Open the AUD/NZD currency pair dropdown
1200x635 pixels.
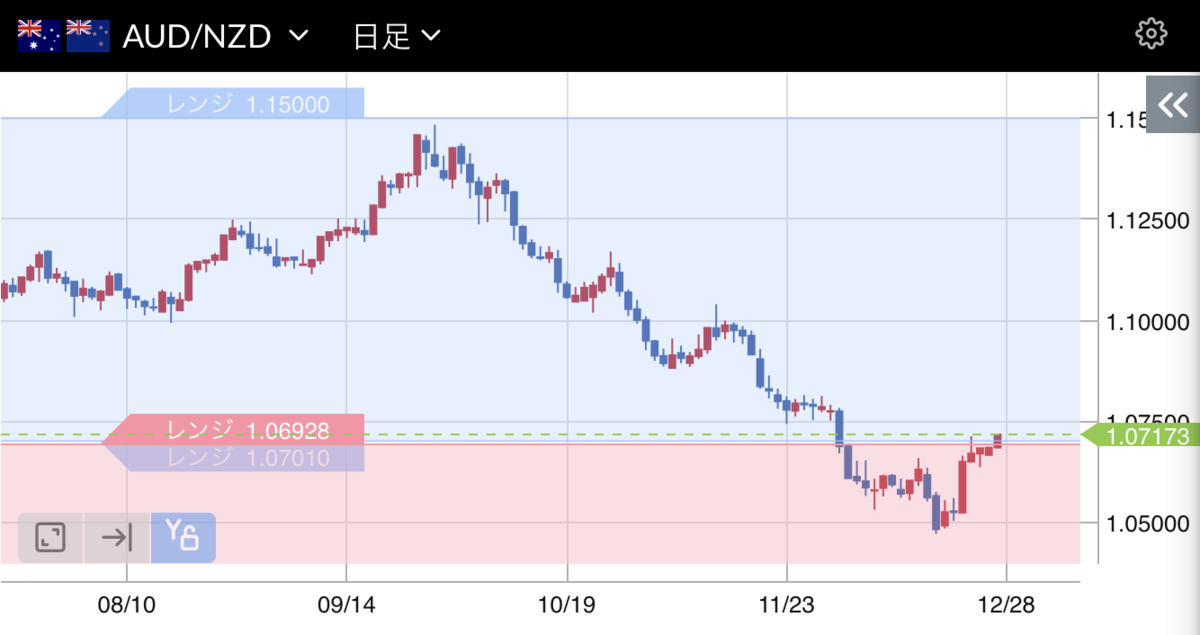214,36
